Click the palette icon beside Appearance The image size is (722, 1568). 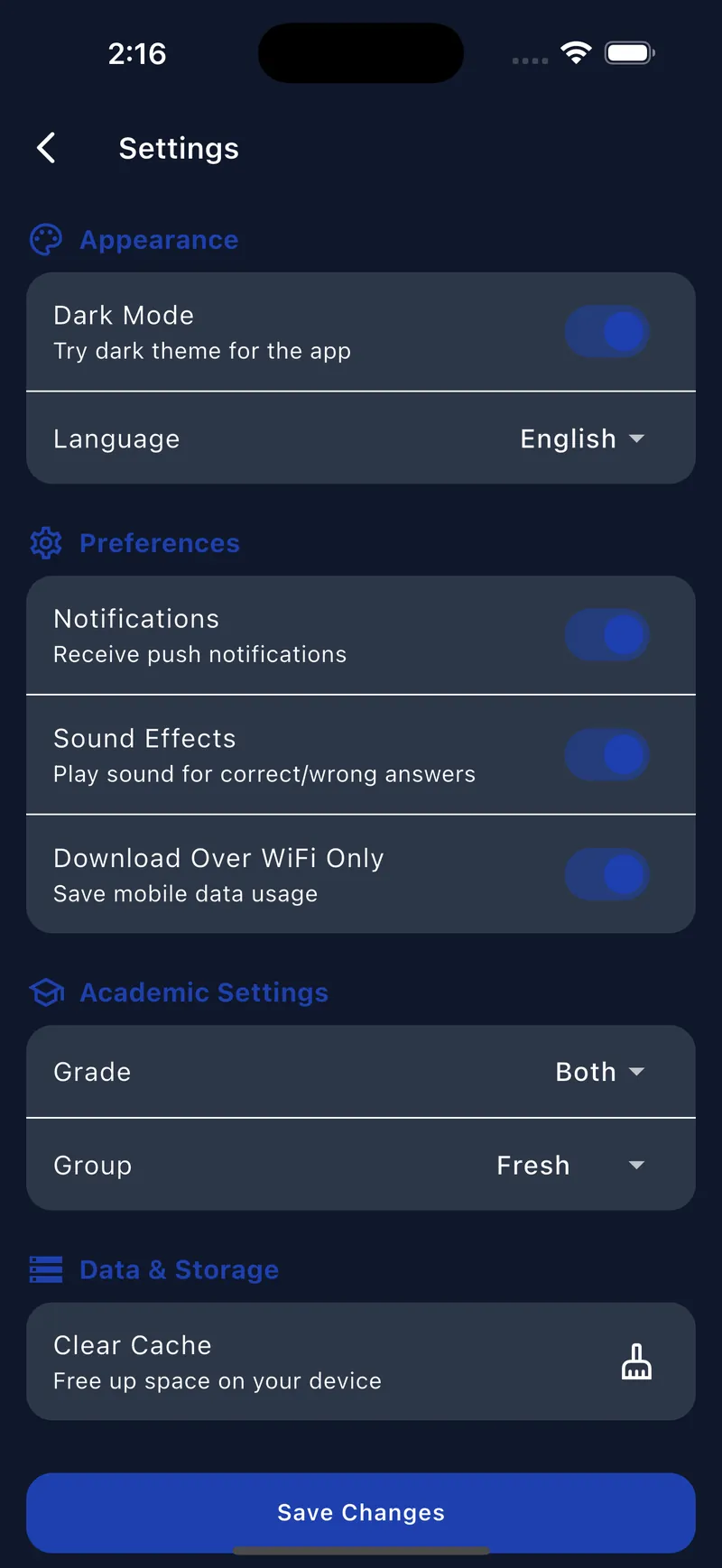[45, 239]
